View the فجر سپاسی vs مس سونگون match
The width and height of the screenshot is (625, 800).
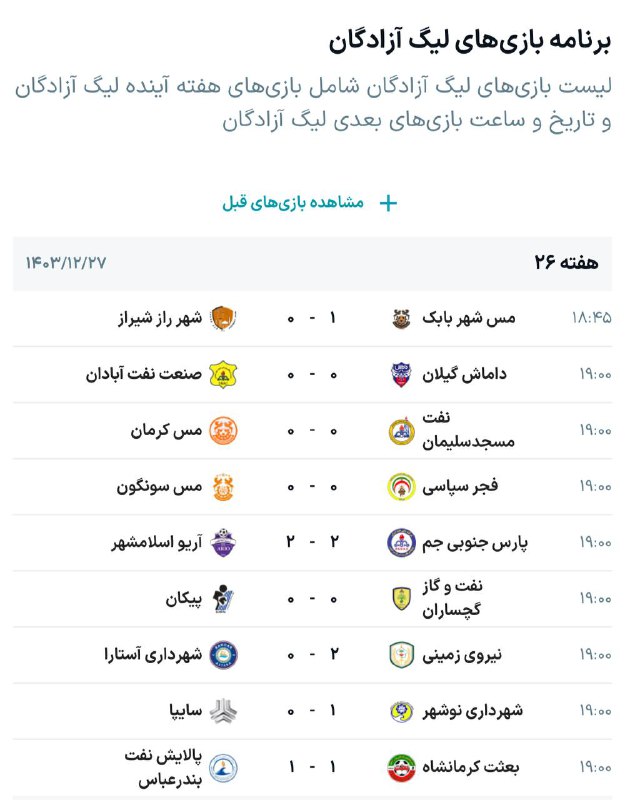point(312,487)
